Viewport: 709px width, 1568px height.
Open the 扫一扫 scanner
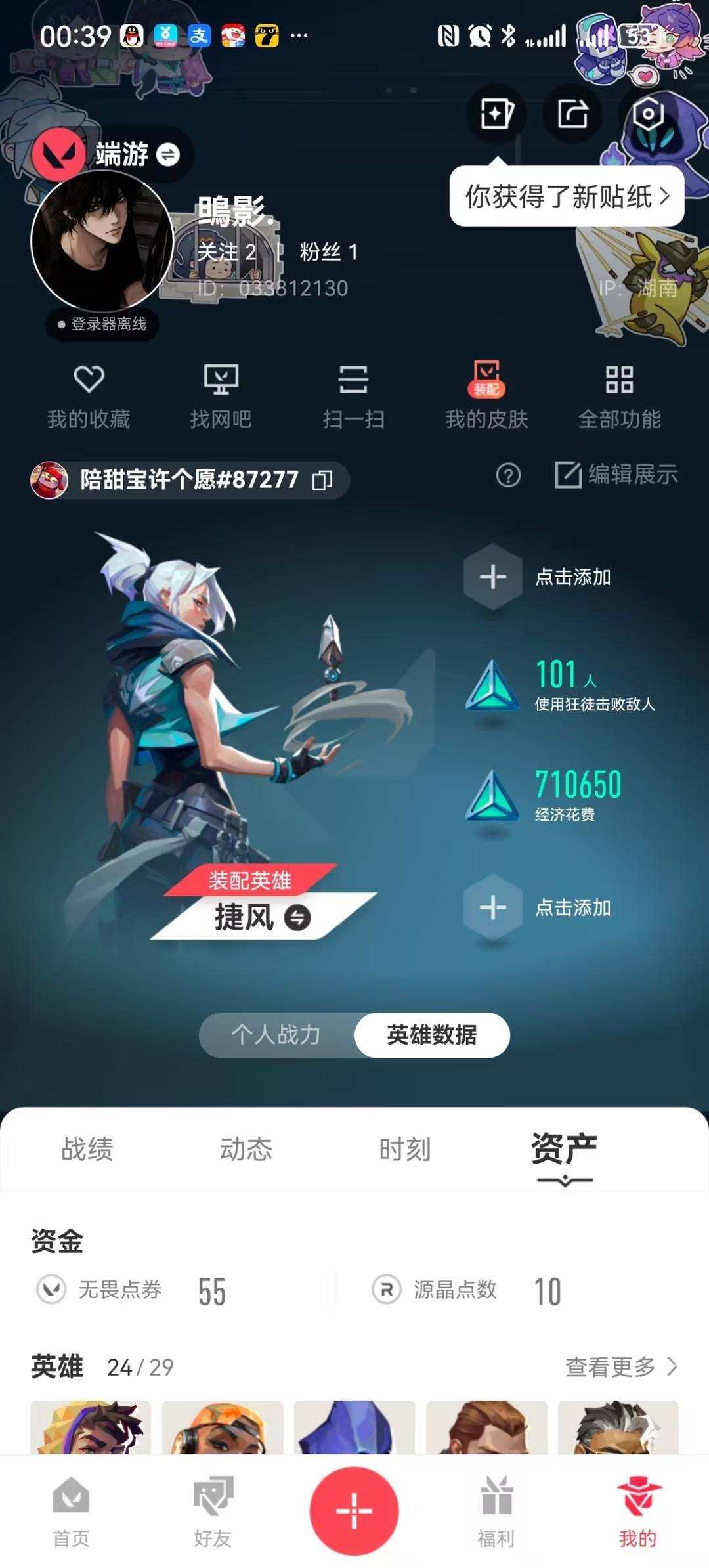[x=354, y=394]
